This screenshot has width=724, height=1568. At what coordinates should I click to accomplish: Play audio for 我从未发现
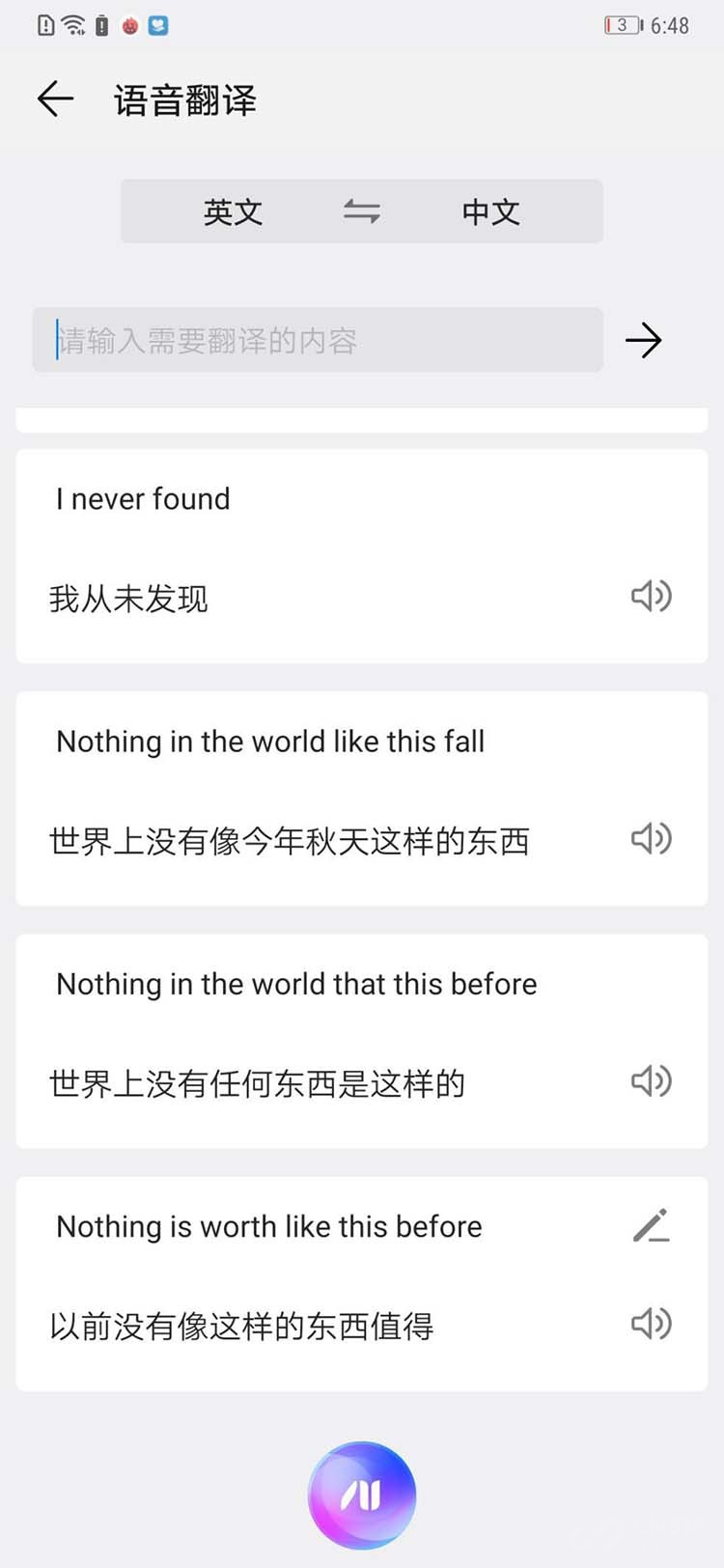pos(652,596)
